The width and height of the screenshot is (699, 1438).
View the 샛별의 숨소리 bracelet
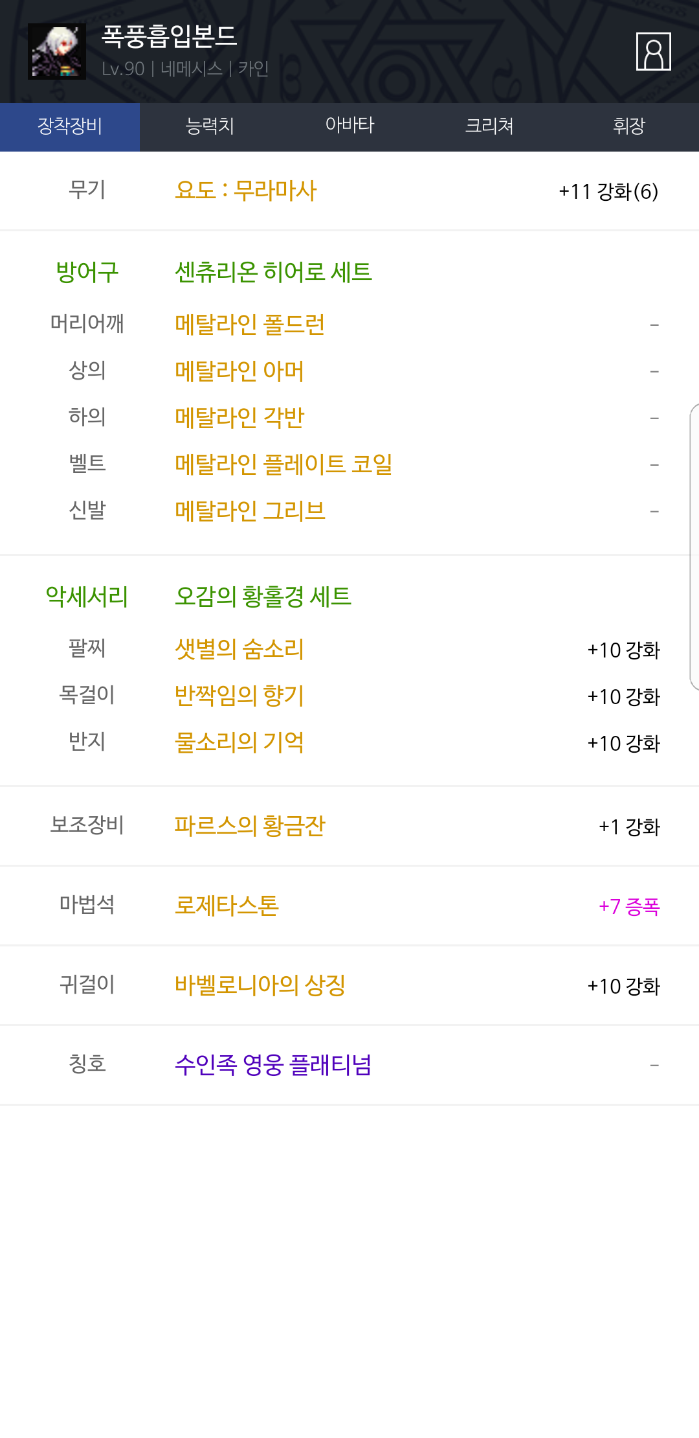[x=239, y=650]
